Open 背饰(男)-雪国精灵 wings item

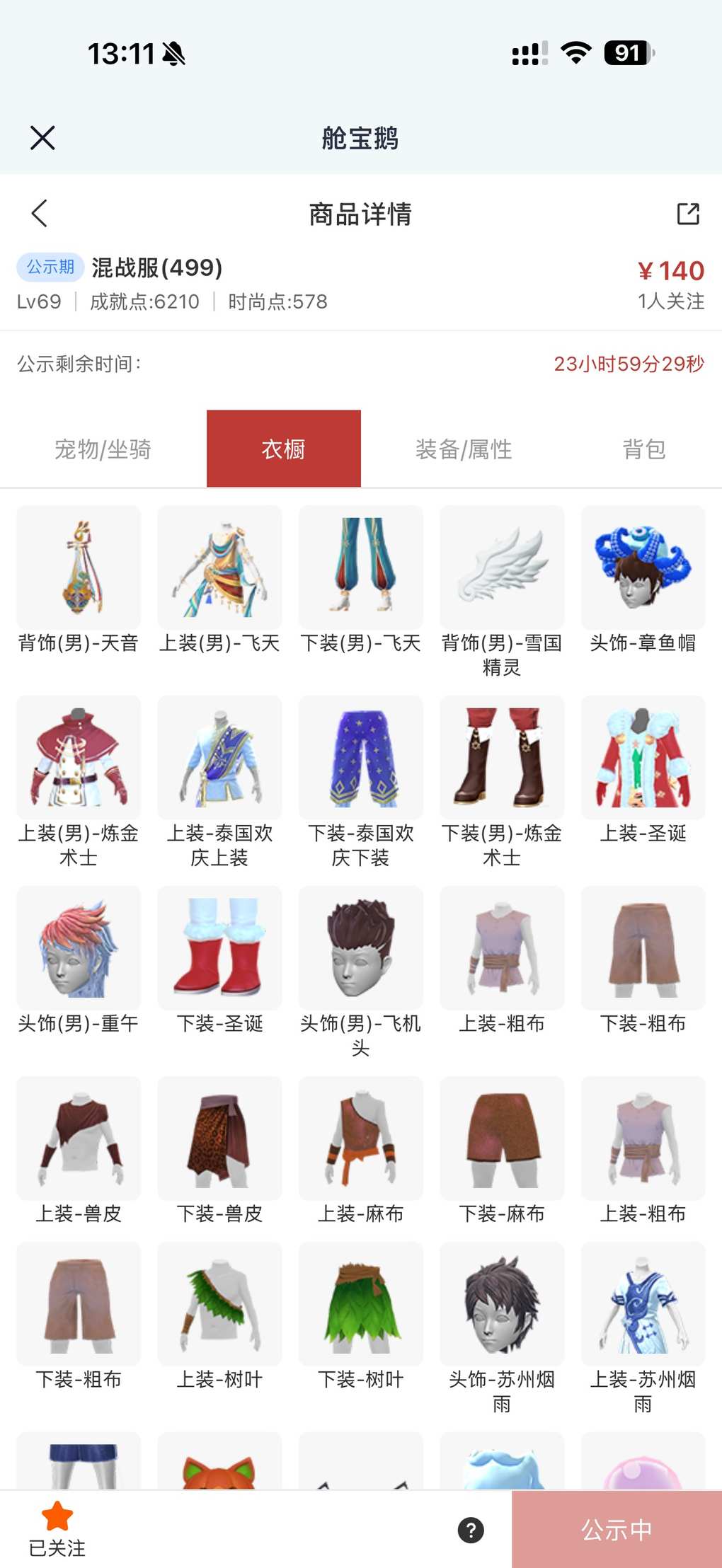coord(502,568)
